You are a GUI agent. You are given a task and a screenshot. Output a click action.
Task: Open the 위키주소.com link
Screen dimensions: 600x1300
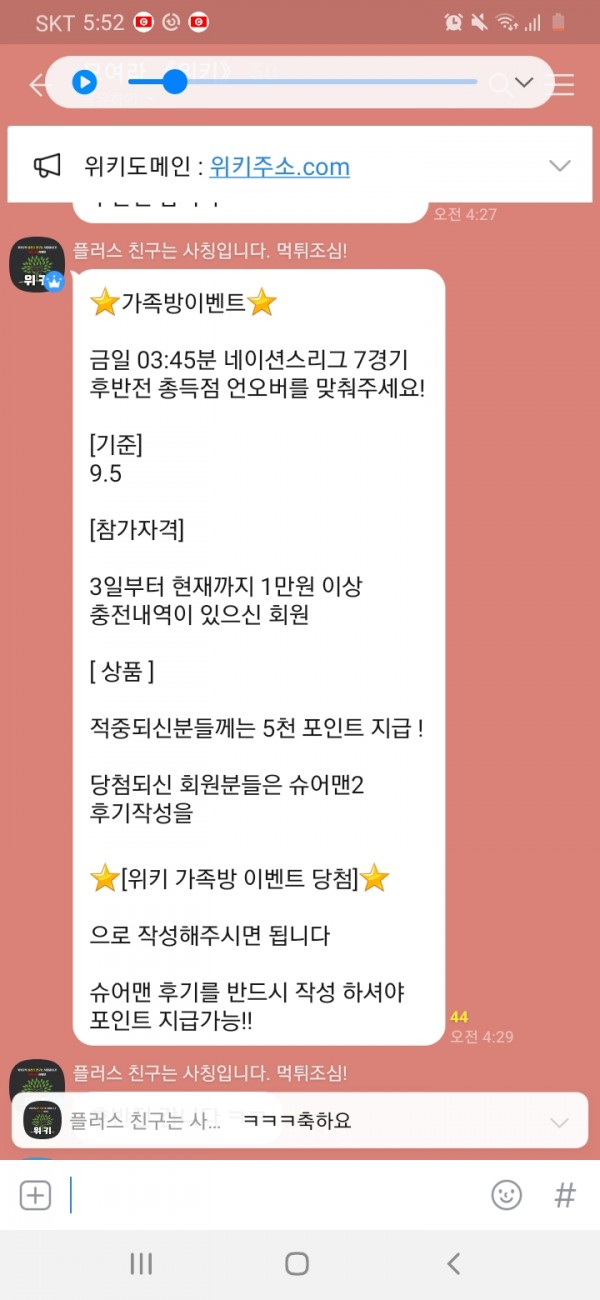(x=280, y=166)
